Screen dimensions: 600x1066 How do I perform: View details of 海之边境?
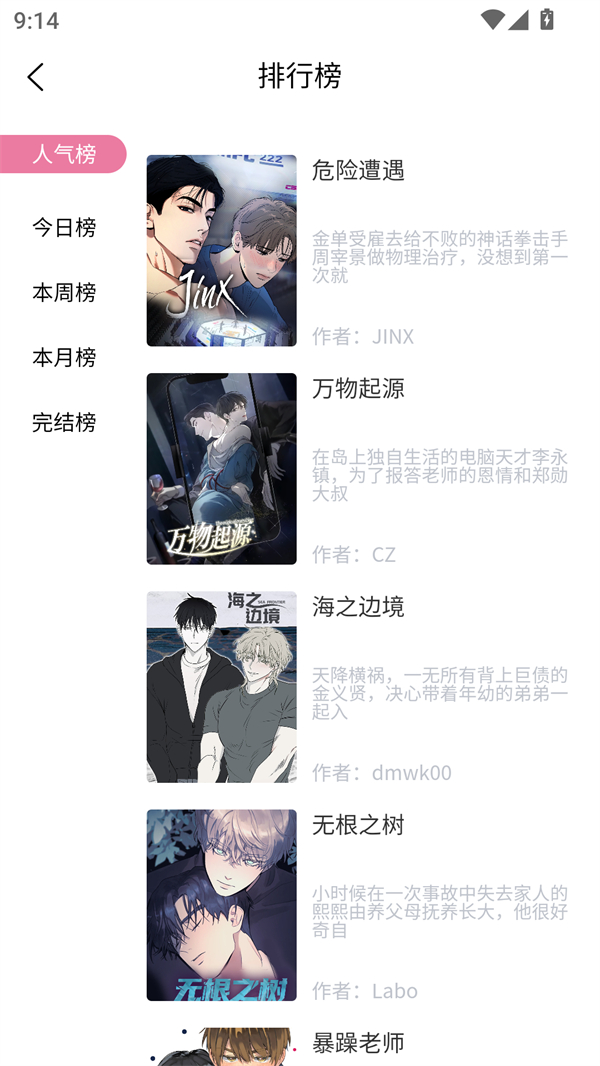tap(358, 686)
